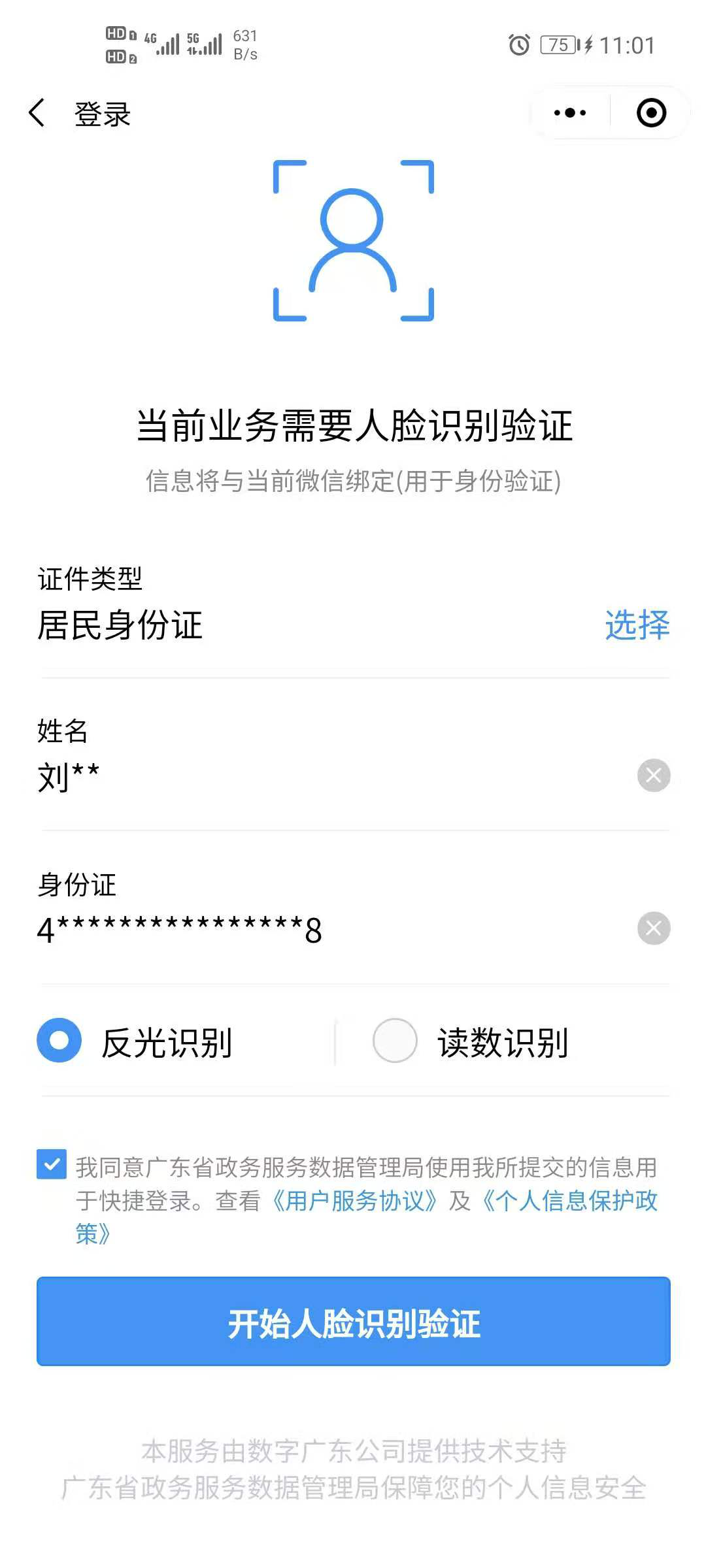
Task: Select the 反光识别 recognition mode
Action: [x=58, y=1039]
